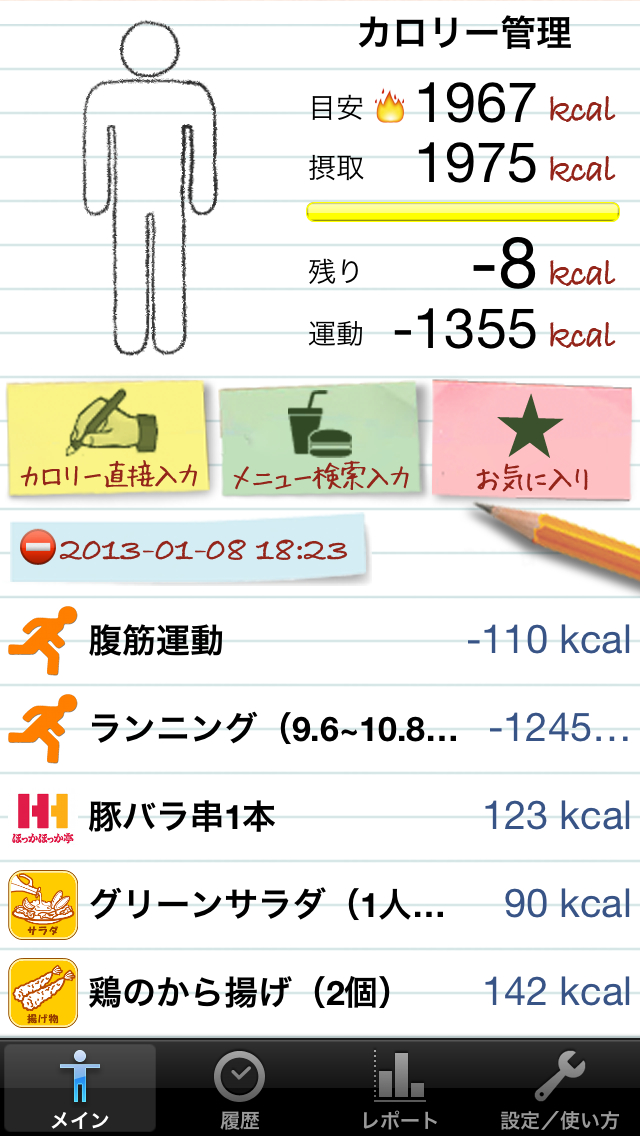Select the 豚バラ串1本 entry
The width and height of the screenshot is (640, 1136).
click(x=320, y=816)
